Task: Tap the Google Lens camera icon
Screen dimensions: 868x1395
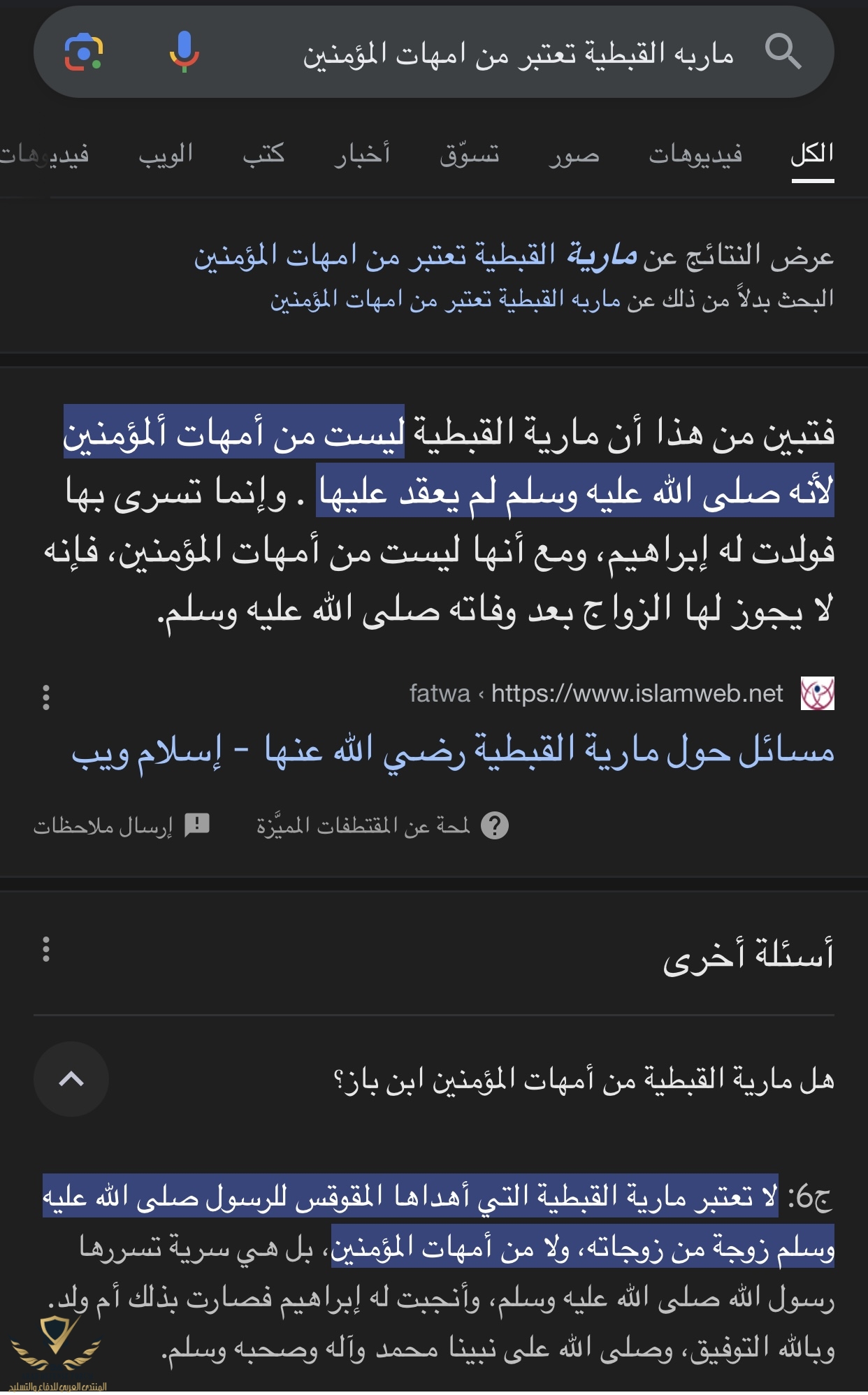Action: (x=84, y=52)
